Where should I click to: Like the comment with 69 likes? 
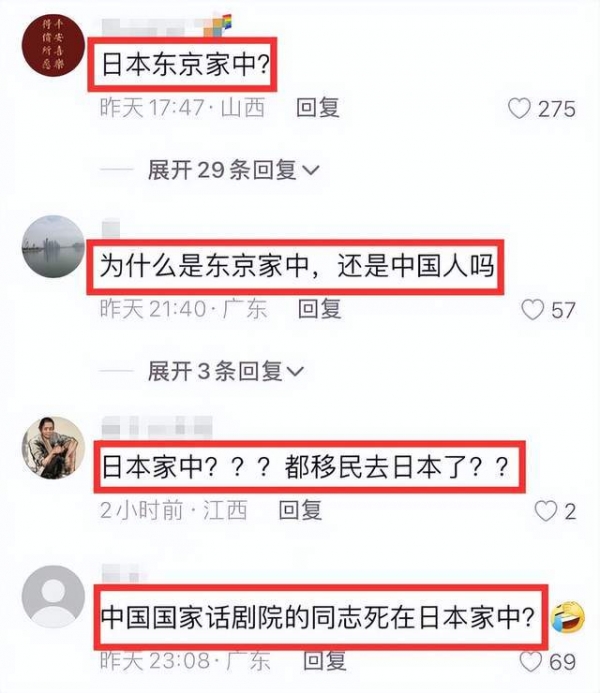click(x=533, y=663)
